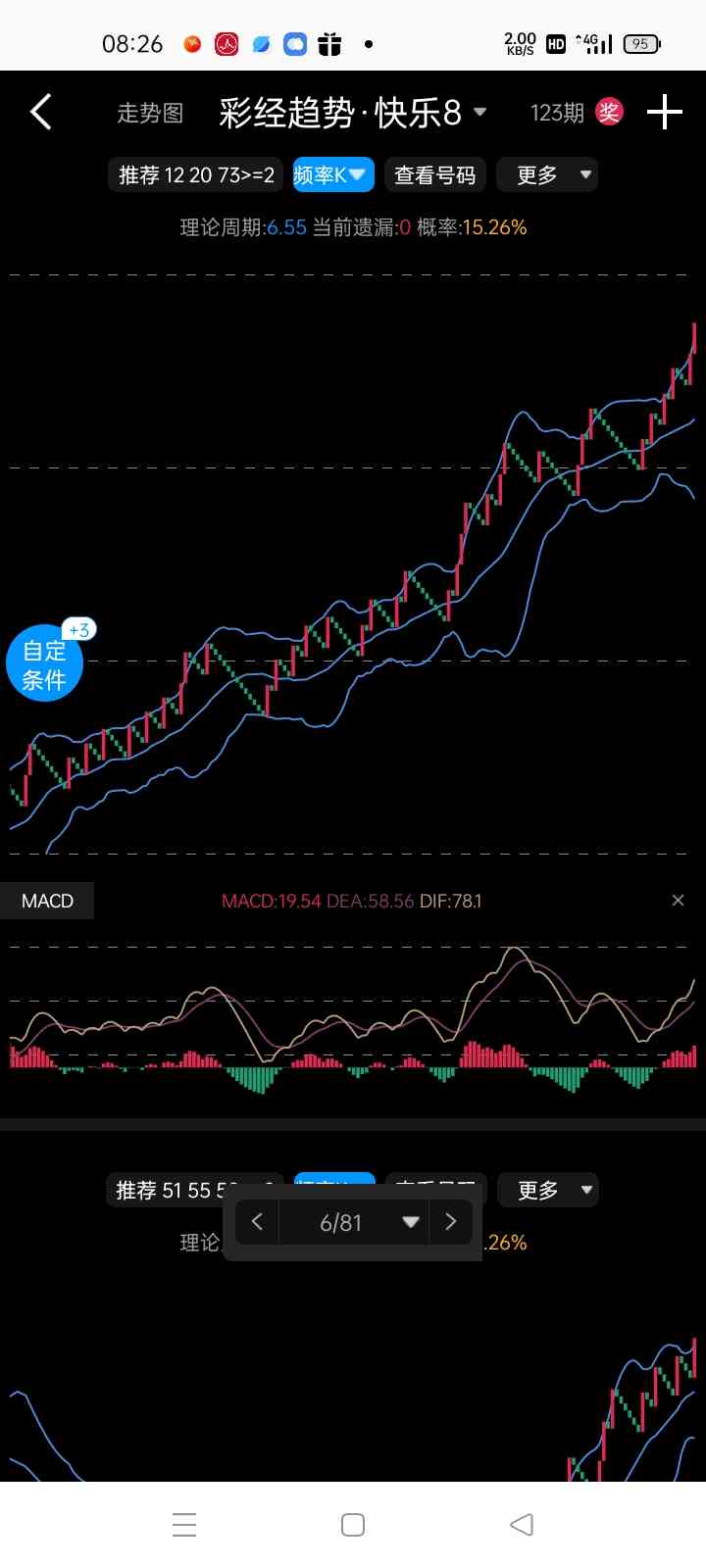Tap the system home button
706x1568 pixels.
click(x=353, y=1525)
